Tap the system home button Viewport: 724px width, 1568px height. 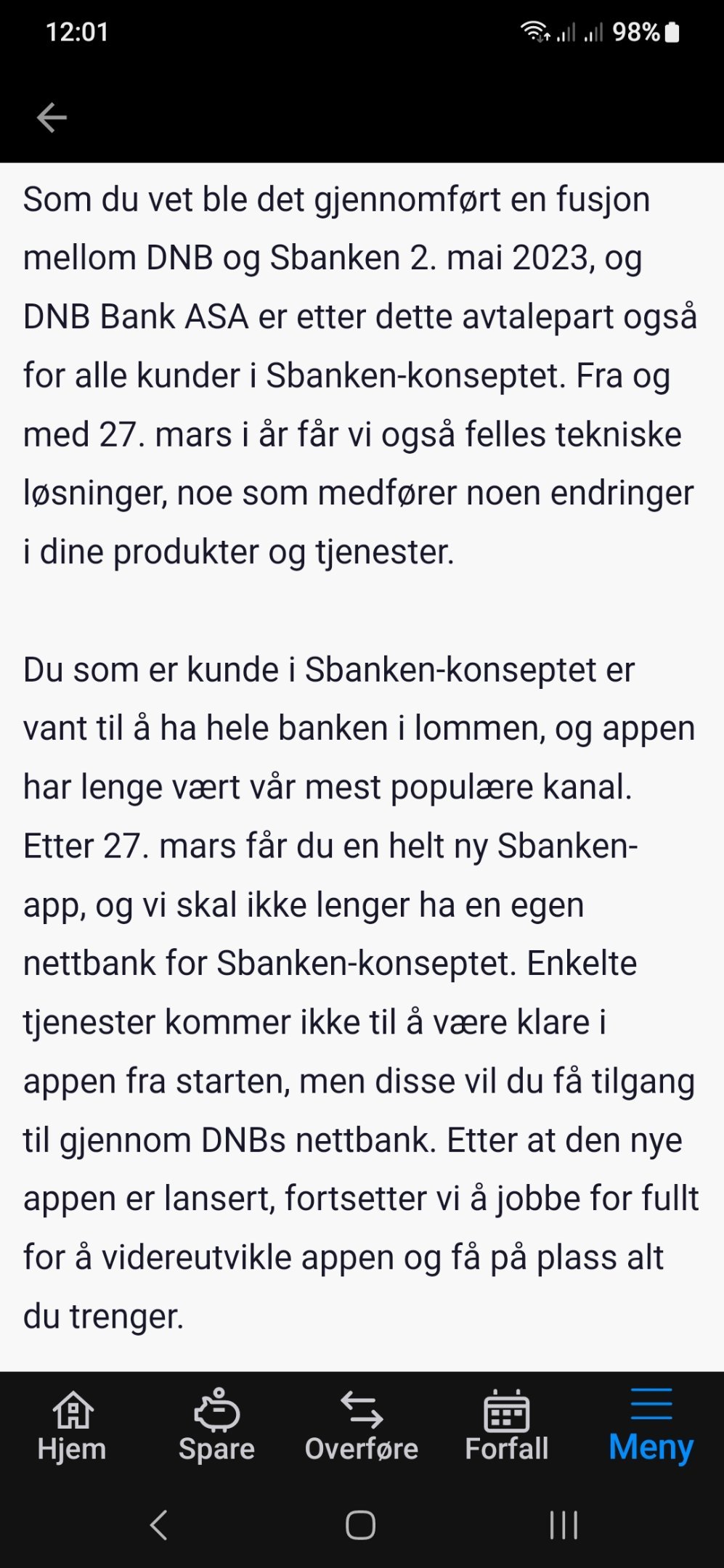coord(361,1525)
